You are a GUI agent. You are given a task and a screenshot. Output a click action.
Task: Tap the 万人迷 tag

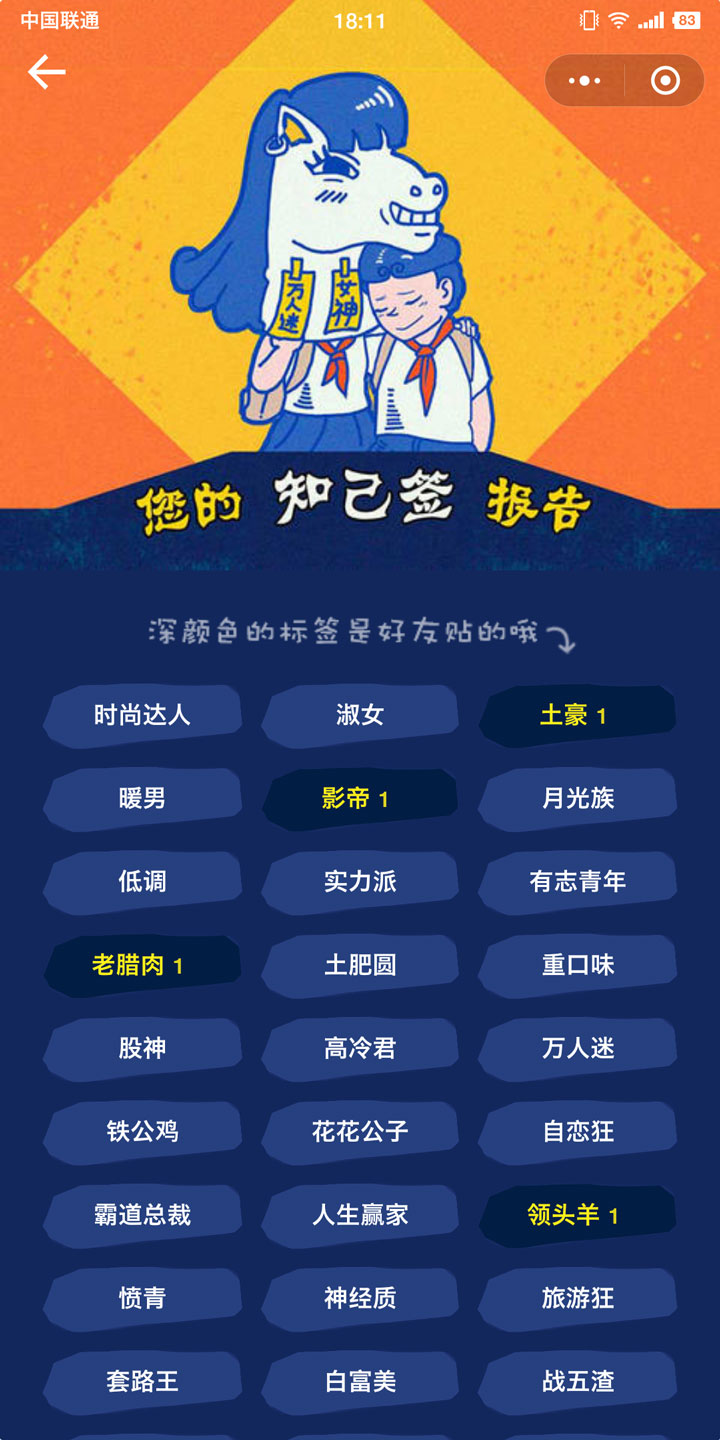click(x=577, y=1049)
